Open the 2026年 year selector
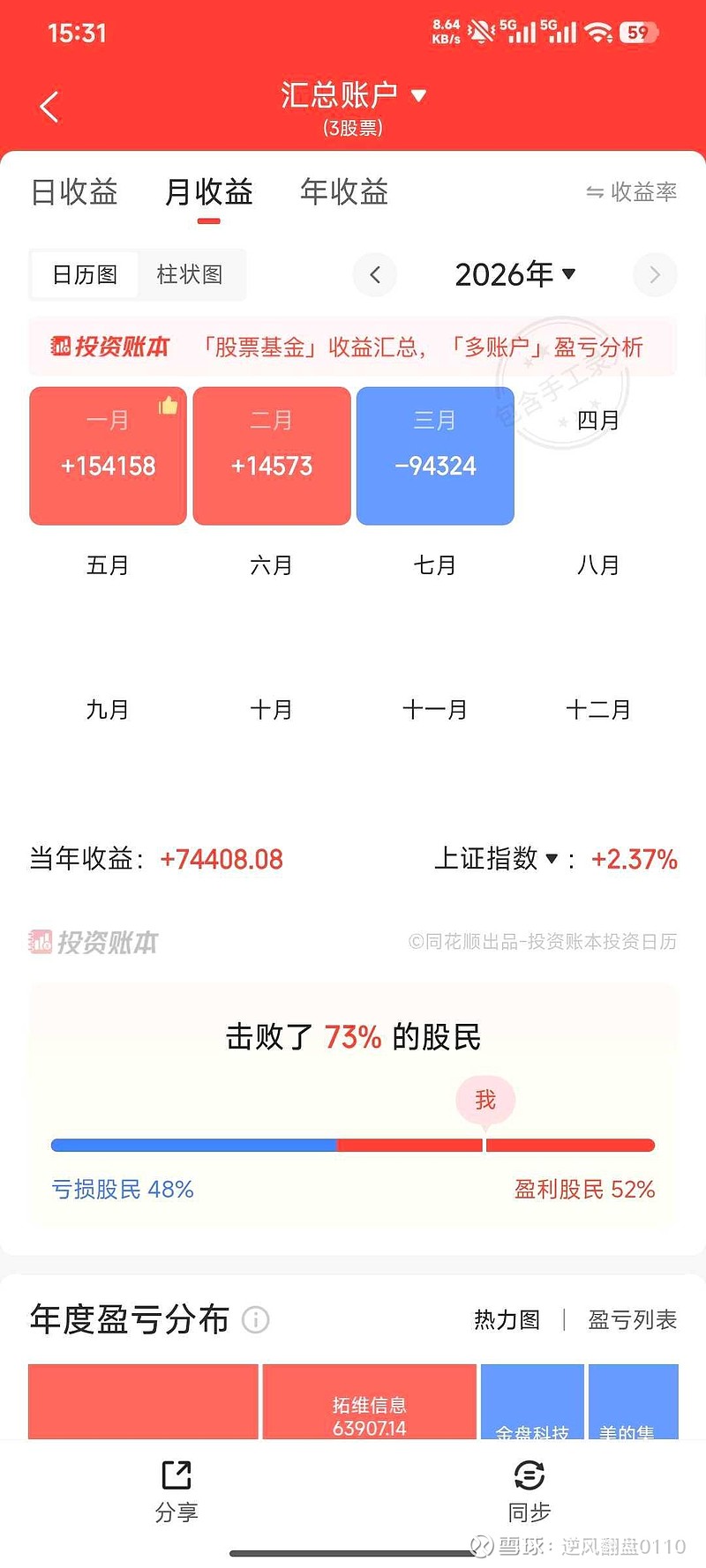The width and height of the screenshot is (706, 1568). [514, 274]
